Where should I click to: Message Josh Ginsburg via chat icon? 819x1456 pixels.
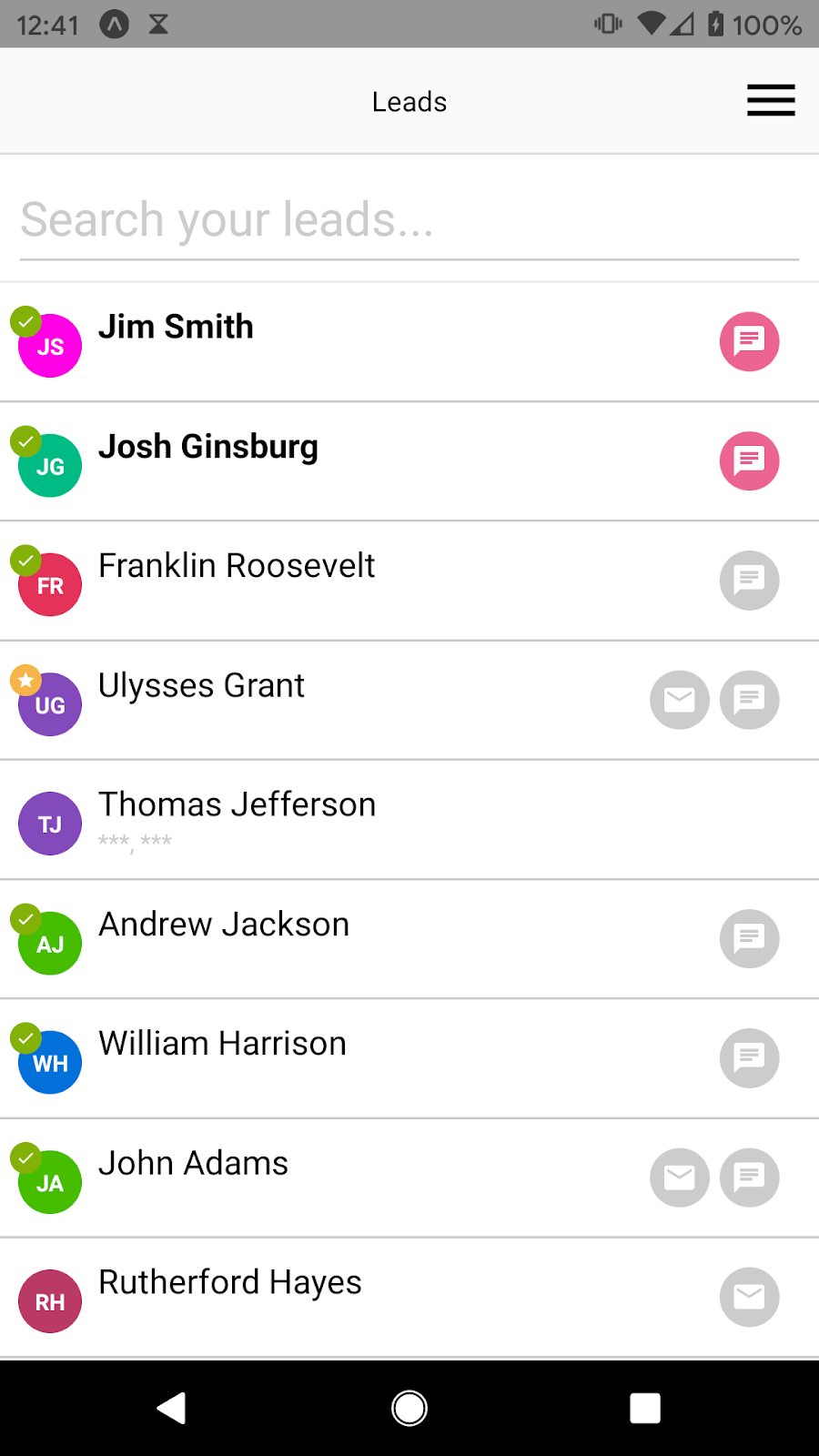tap(749, 461)
